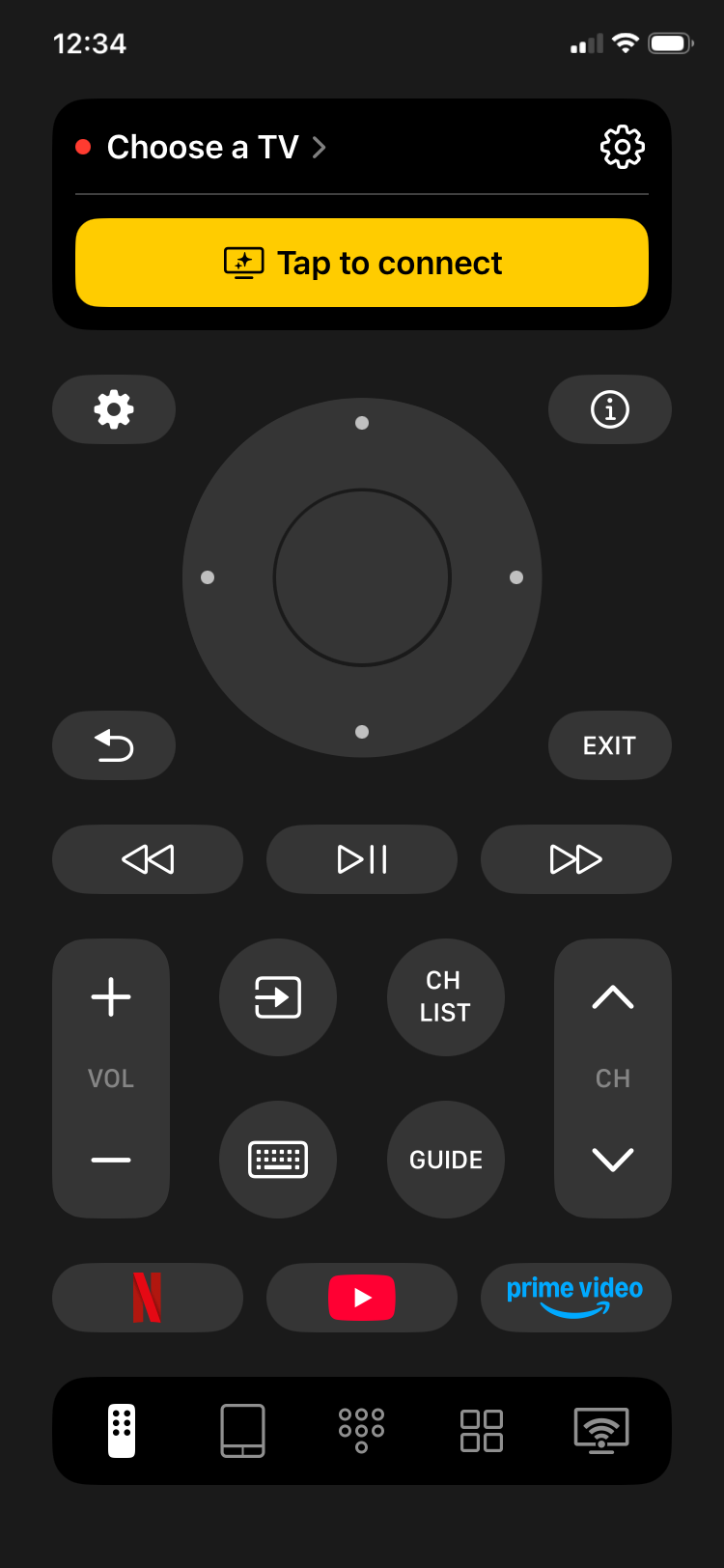
Task: Open remote settings with the gear icon
Action: [x=114, y=409]
